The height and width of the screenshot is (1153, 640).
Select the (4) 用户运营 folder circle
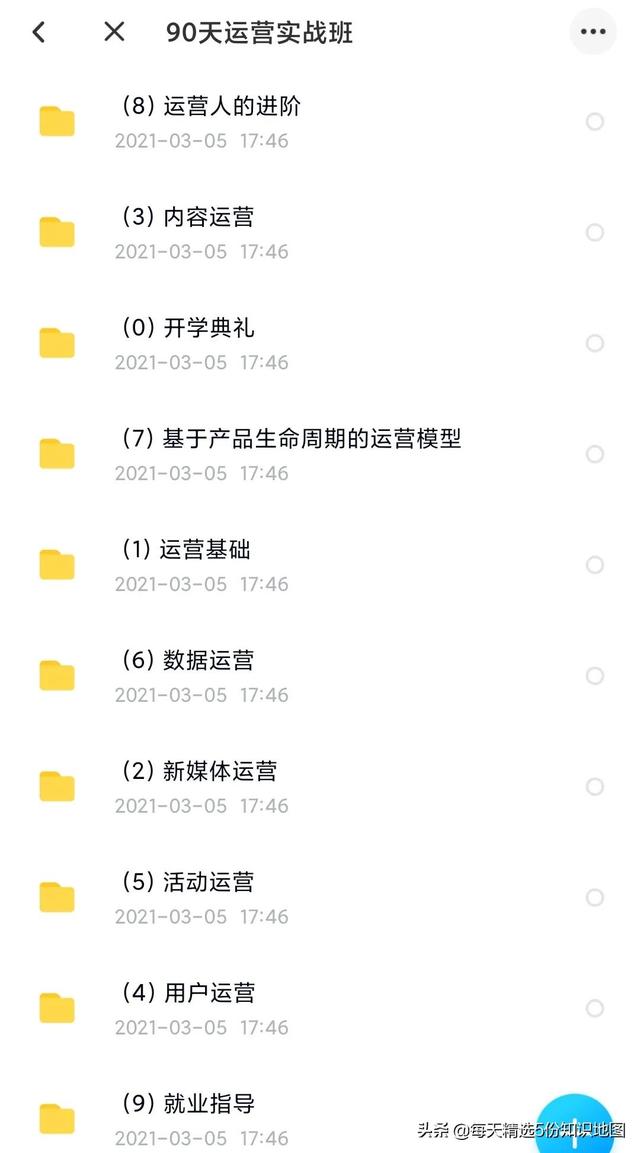point(594,1008)
